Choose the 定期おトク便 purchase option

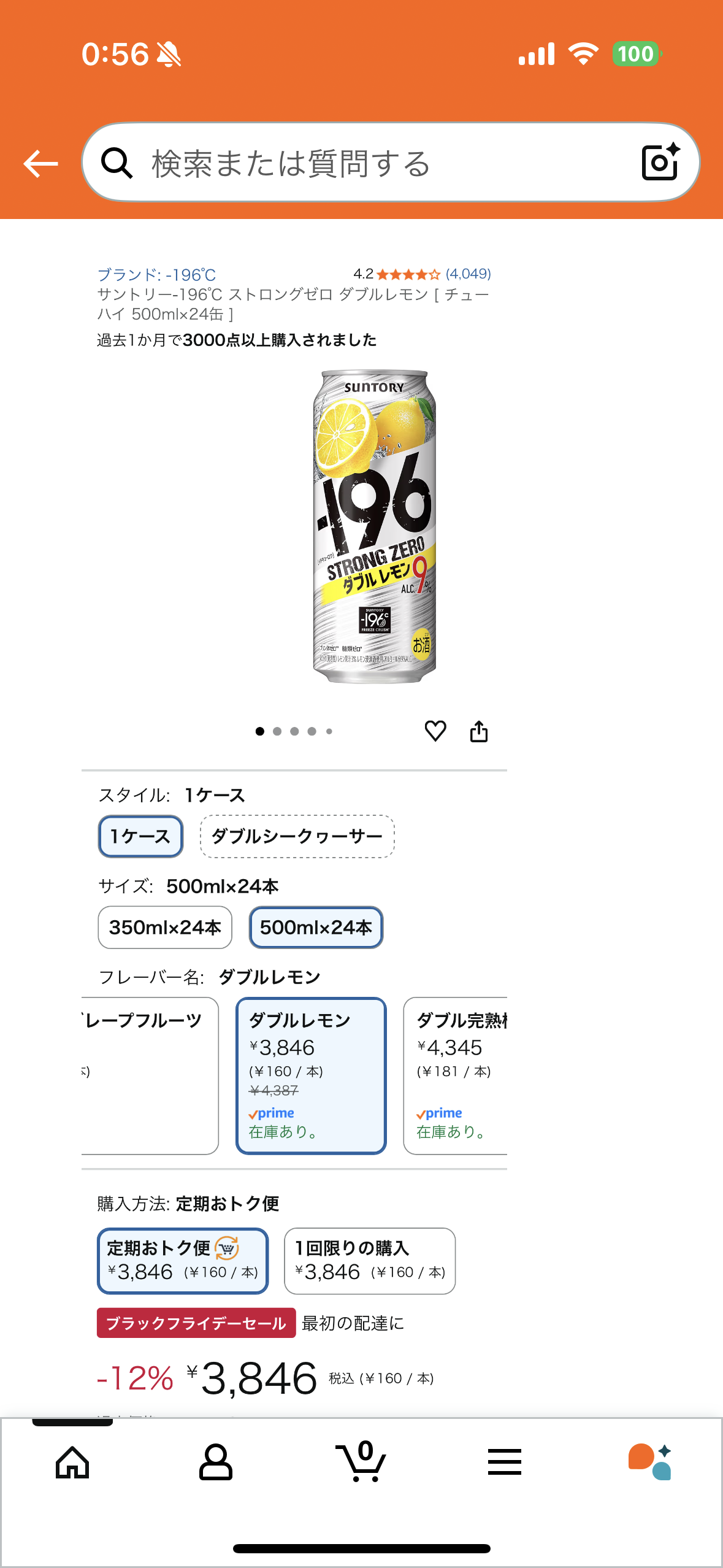(x=183, y=1261)
